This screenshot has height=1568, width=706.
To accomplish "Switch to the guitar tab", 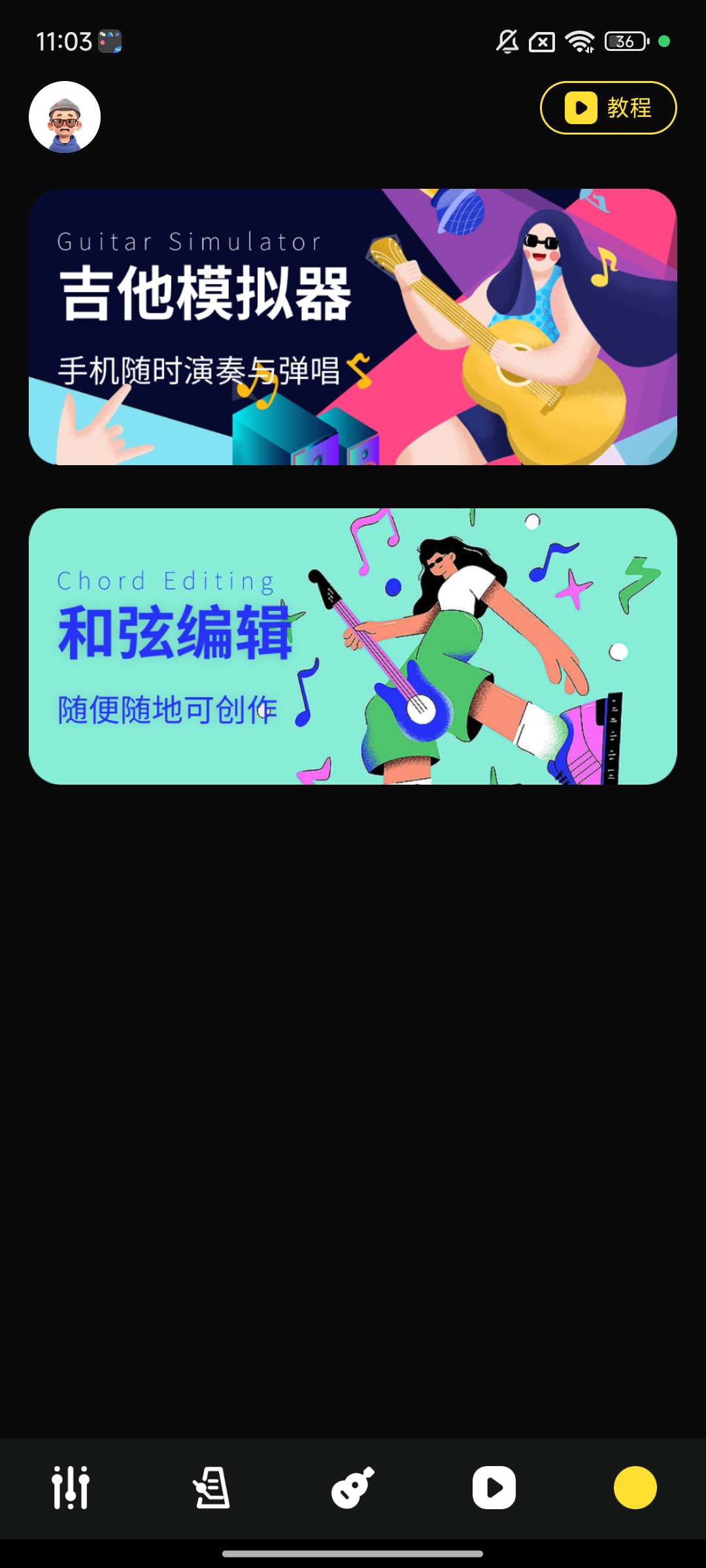I will 353,1488.
